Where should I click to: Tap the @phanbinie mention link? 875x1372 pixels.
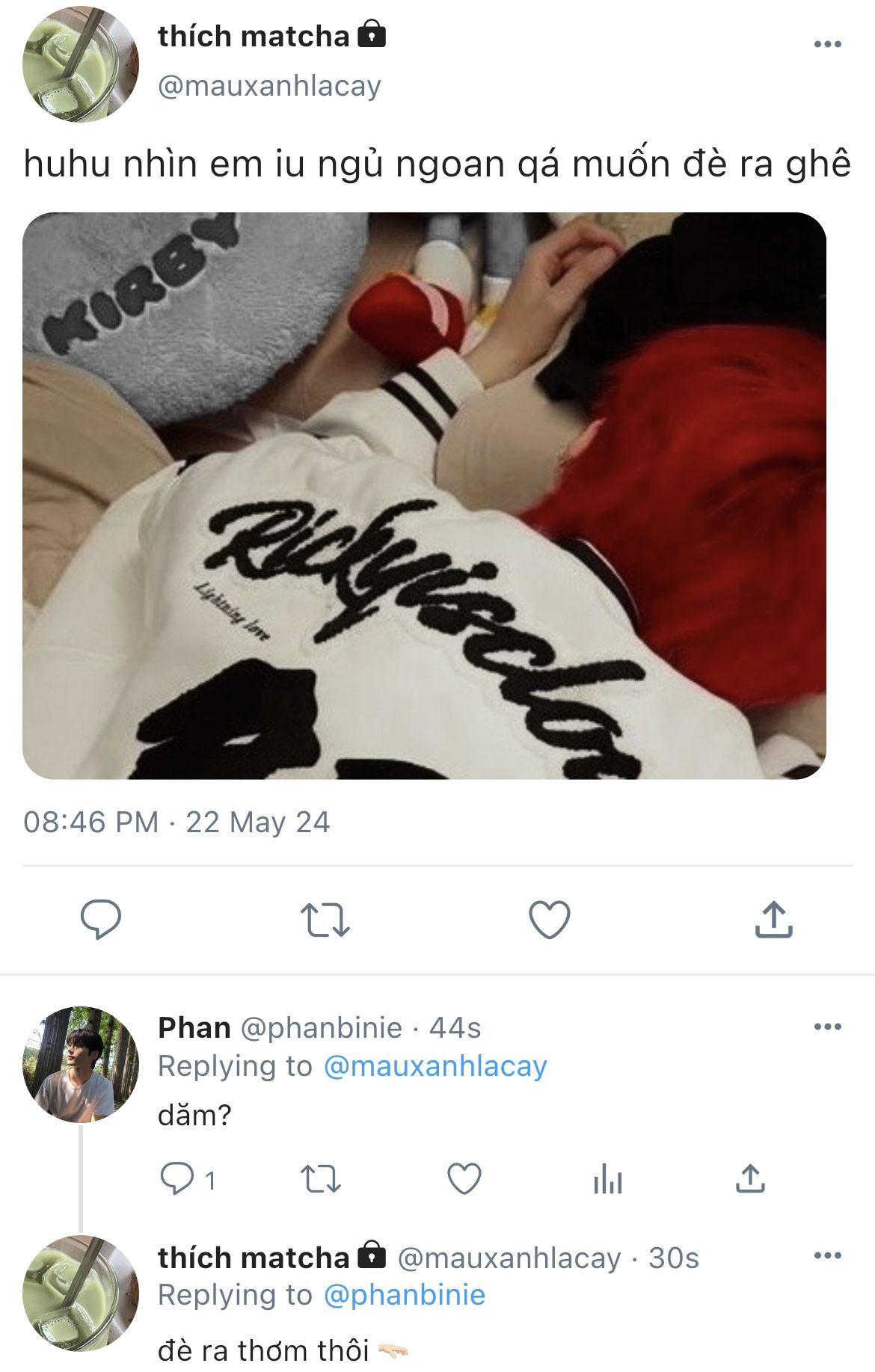(405, 1294)
